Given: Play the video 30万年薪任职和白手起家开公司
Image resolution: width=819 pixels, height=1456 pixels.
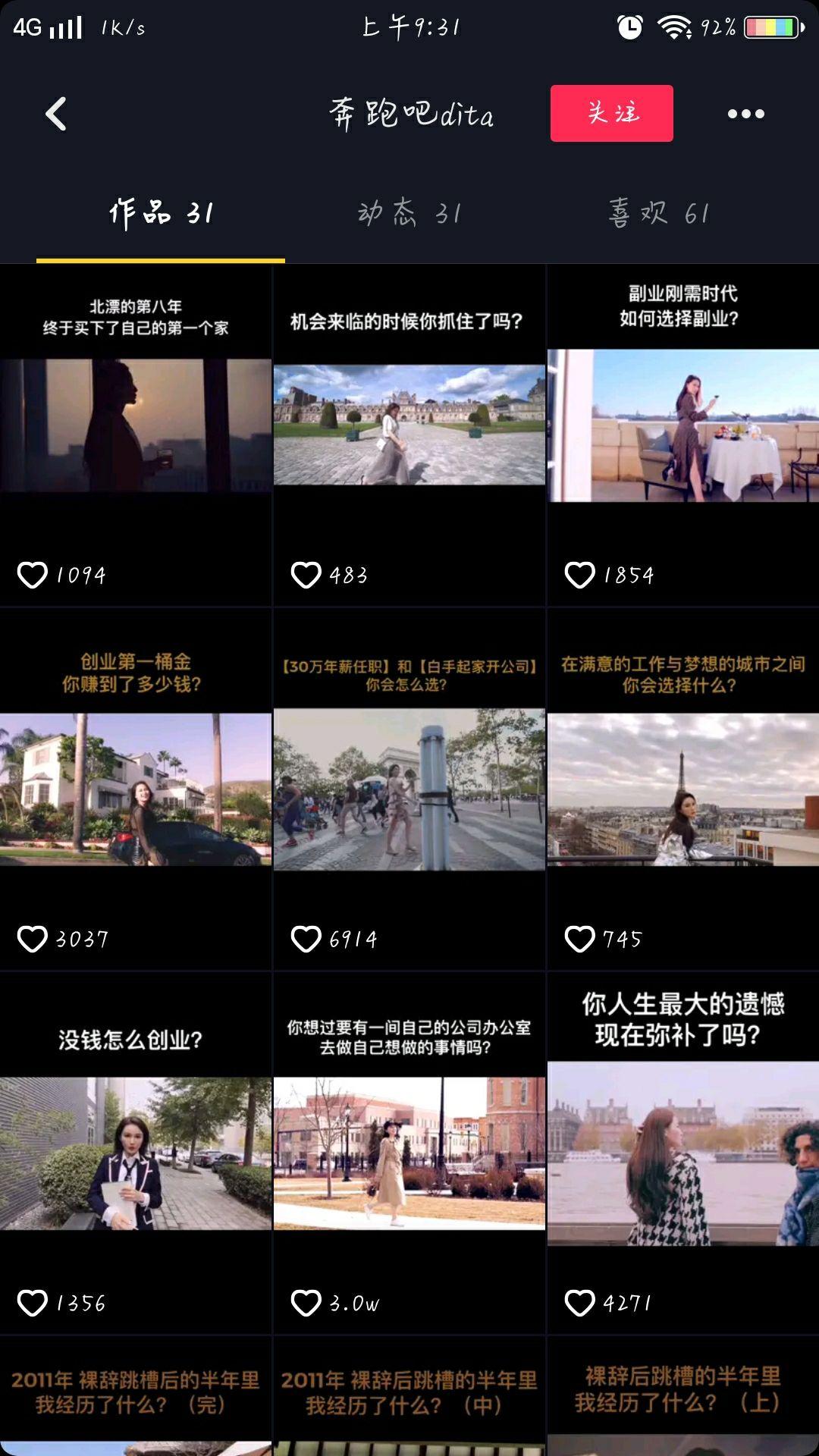Looking at the screenshot, I should pyautogui.click(x=409, y=789).
